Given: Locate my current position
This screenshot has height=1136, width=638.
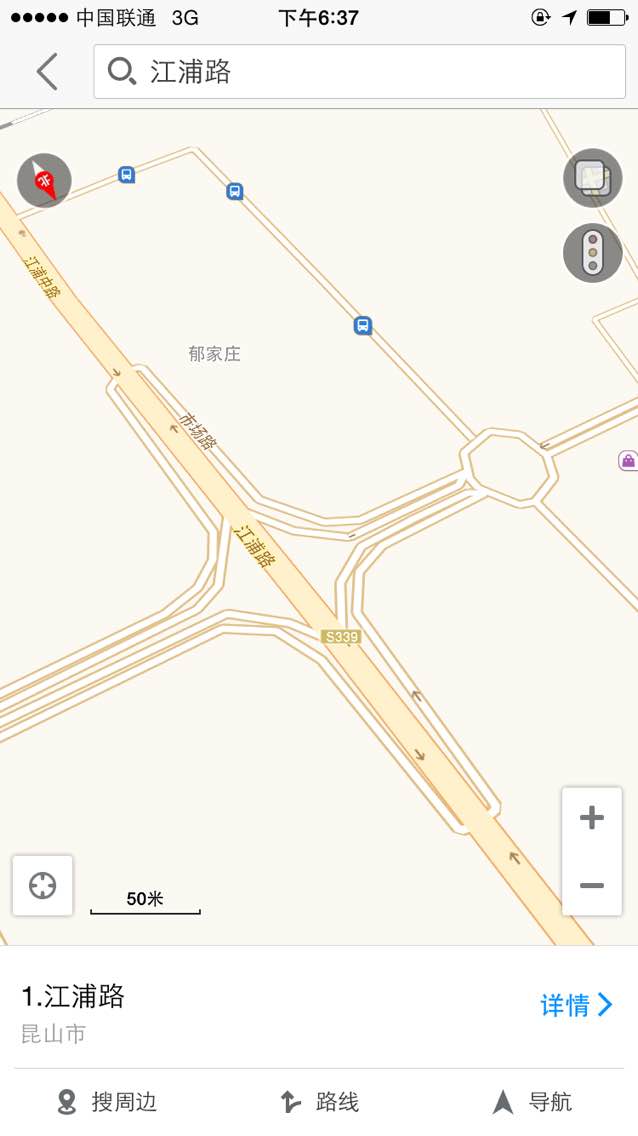Looking at the screenshot, I should [43, 885].
